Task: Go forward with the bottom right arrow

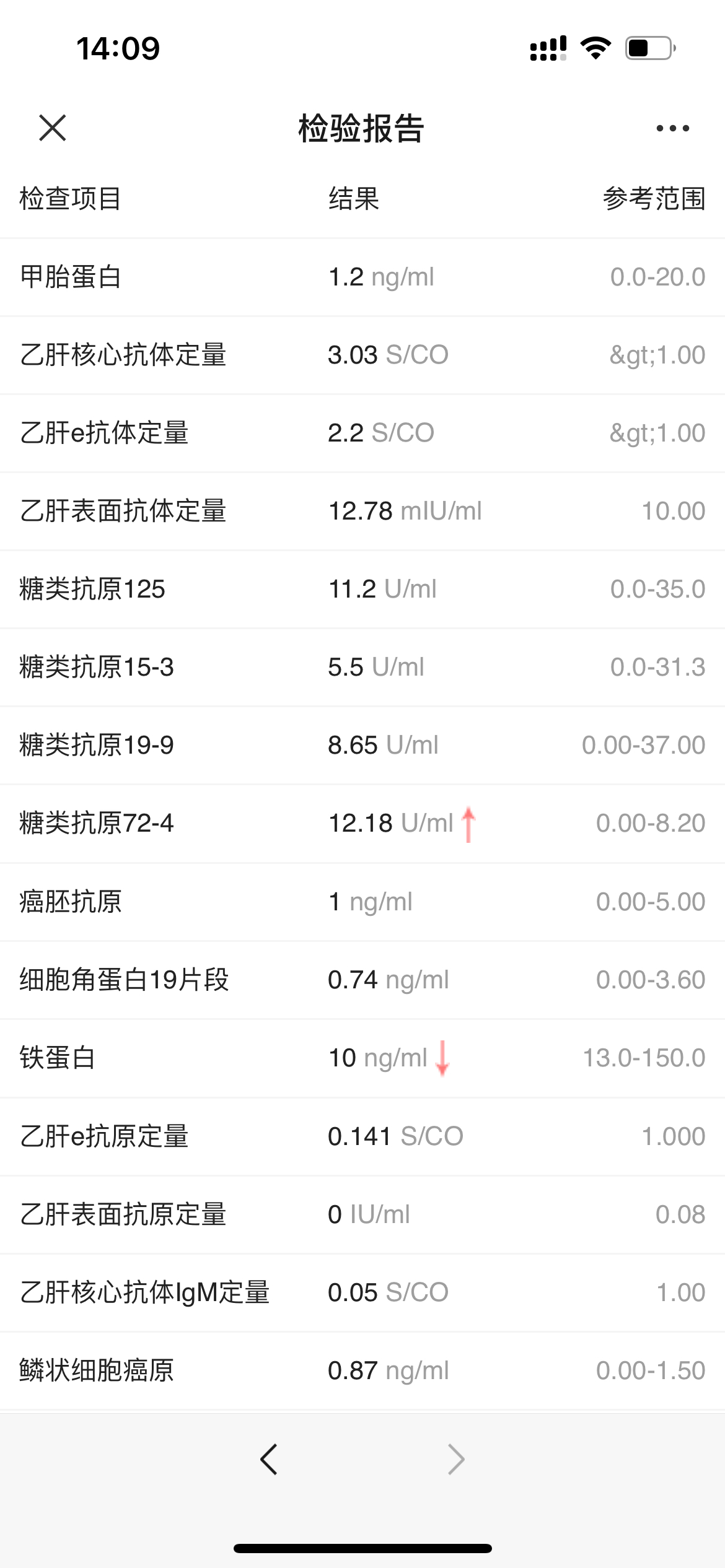Action: (x=456, y=1460)
